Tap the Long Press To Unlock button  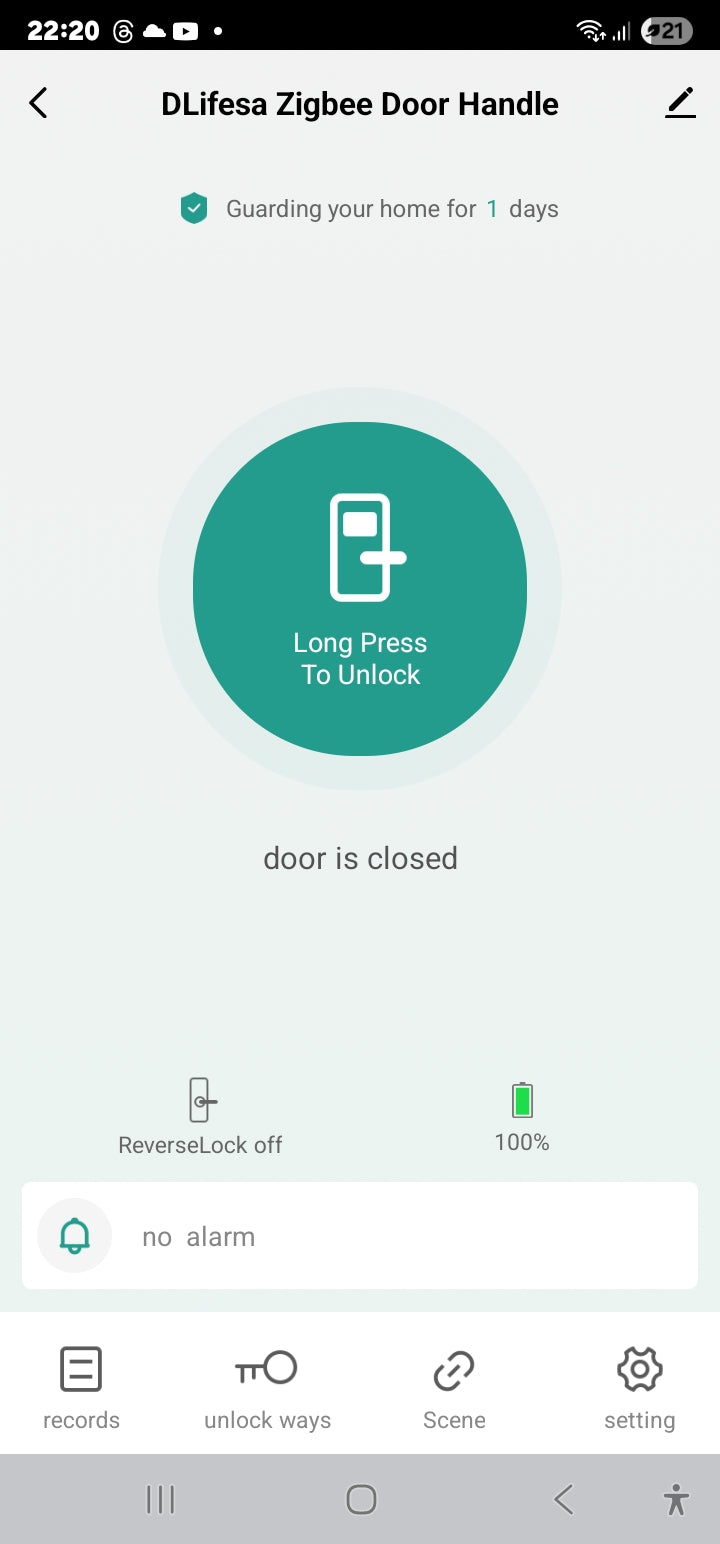(x=360, y=589)
